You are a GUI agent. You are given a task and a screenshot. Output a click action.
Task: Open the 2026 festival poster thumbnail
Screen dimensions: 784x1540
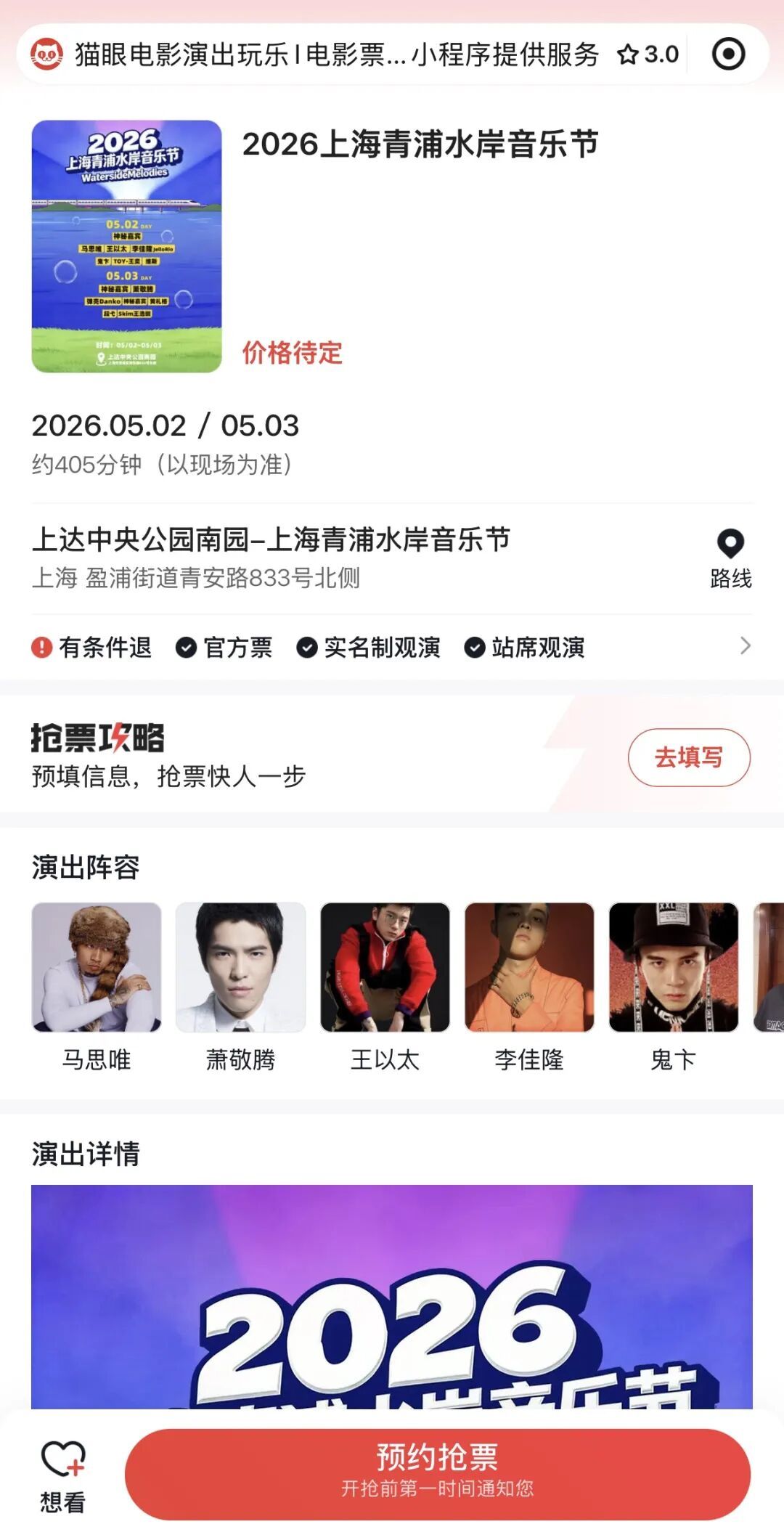[126, 246]
